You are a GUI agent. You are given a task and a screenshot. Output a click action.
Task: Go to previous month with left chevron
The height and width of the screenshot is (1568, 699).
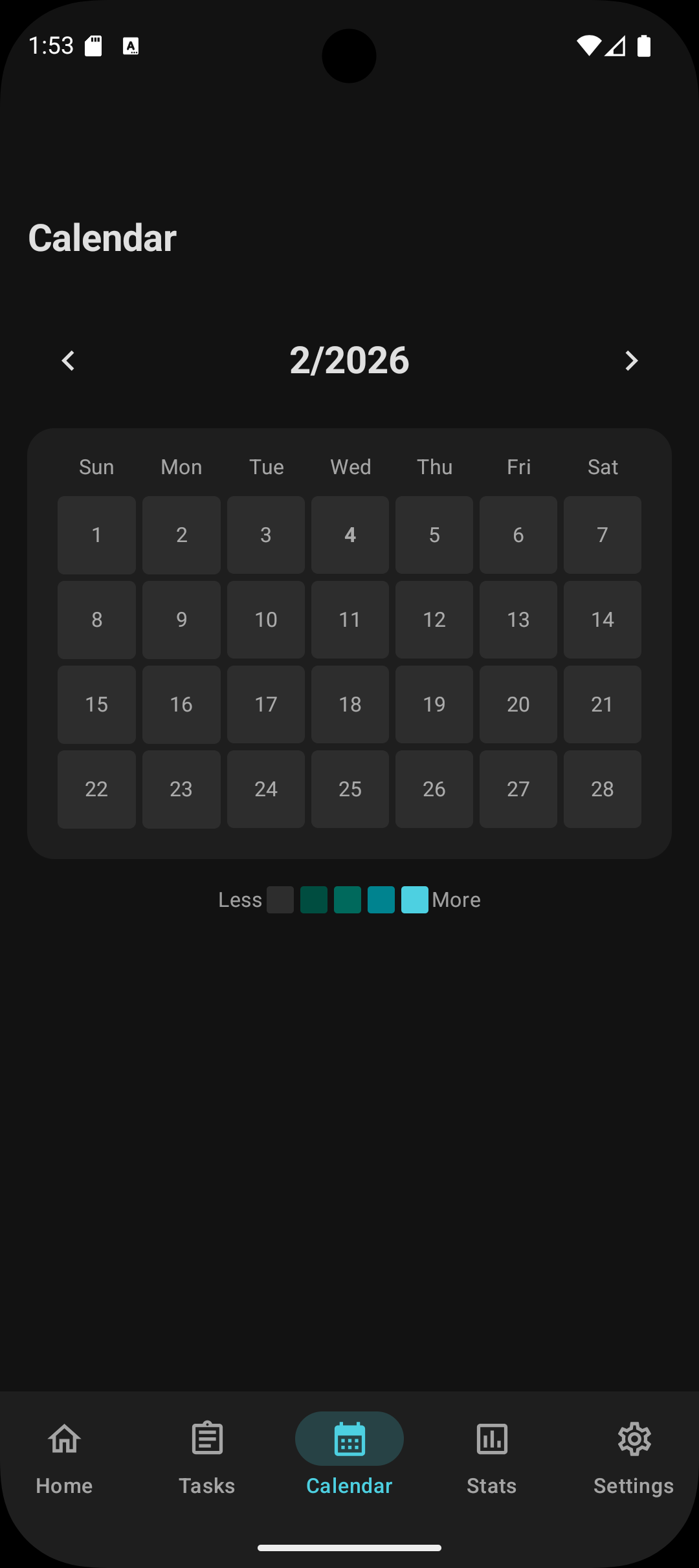(x=68, y=360)
